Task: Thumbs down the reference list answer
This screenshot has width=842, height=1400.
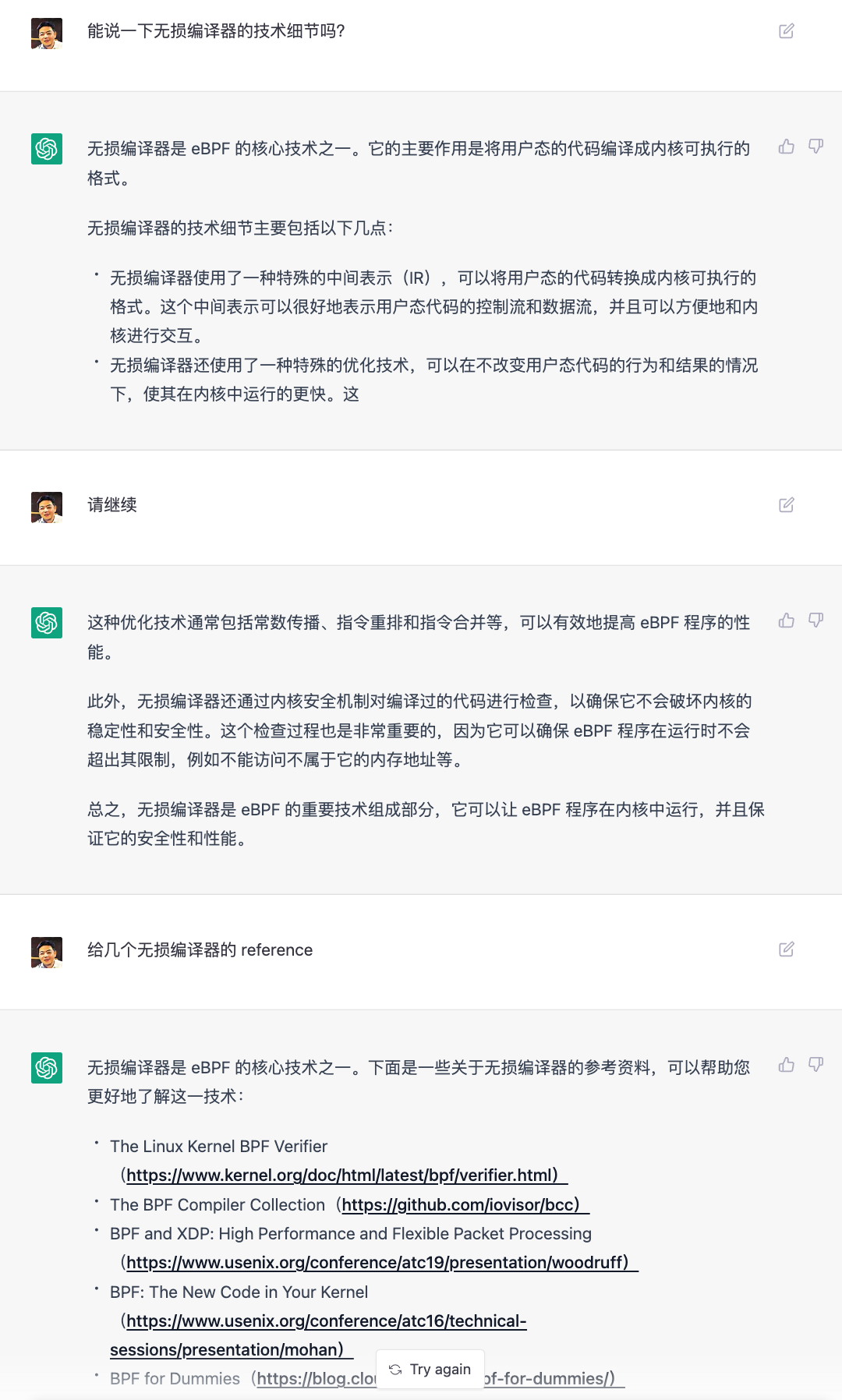Action: 815,1065
